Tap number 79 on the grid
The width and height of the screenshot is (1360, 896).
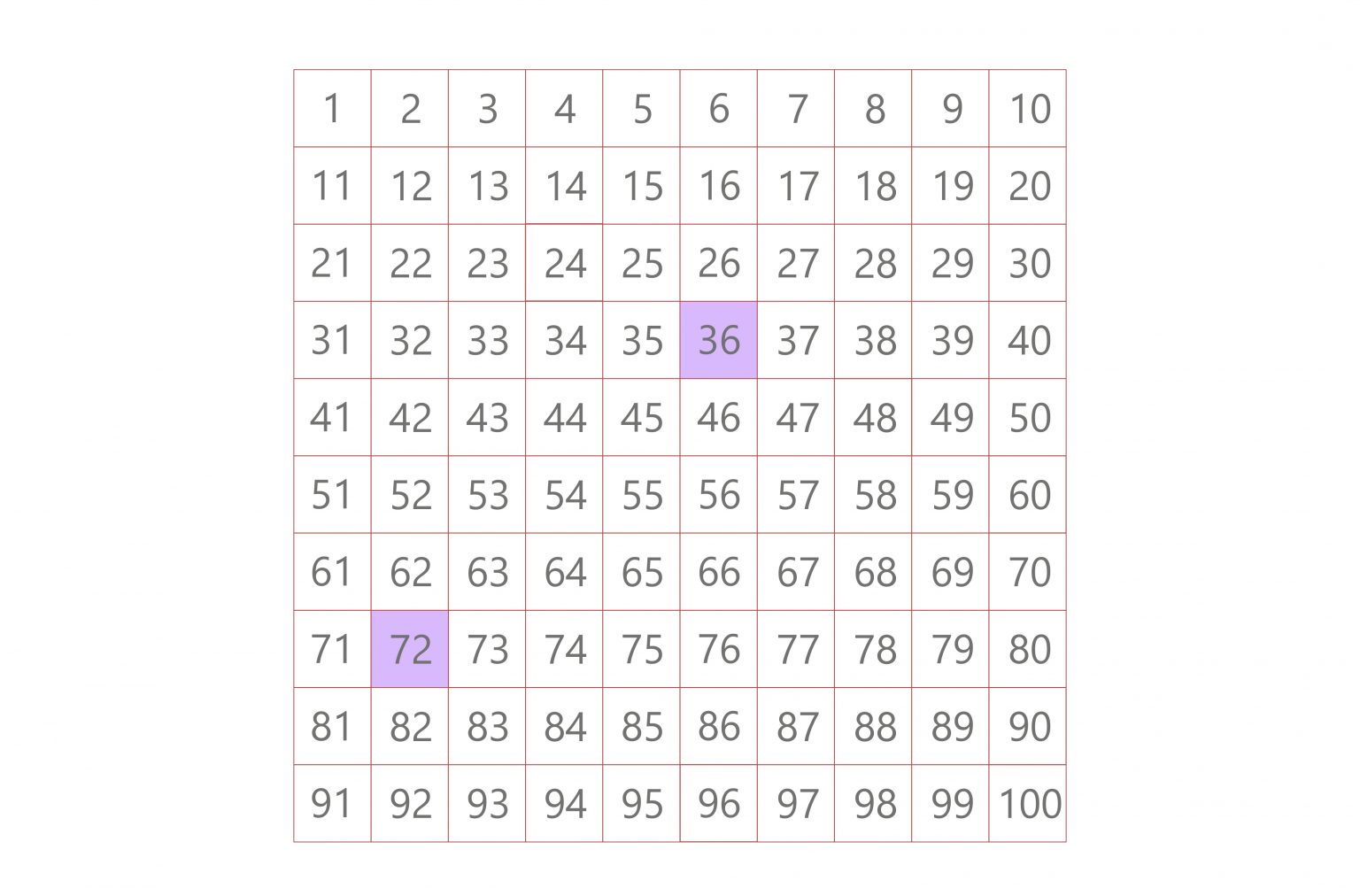pos(950,649)
